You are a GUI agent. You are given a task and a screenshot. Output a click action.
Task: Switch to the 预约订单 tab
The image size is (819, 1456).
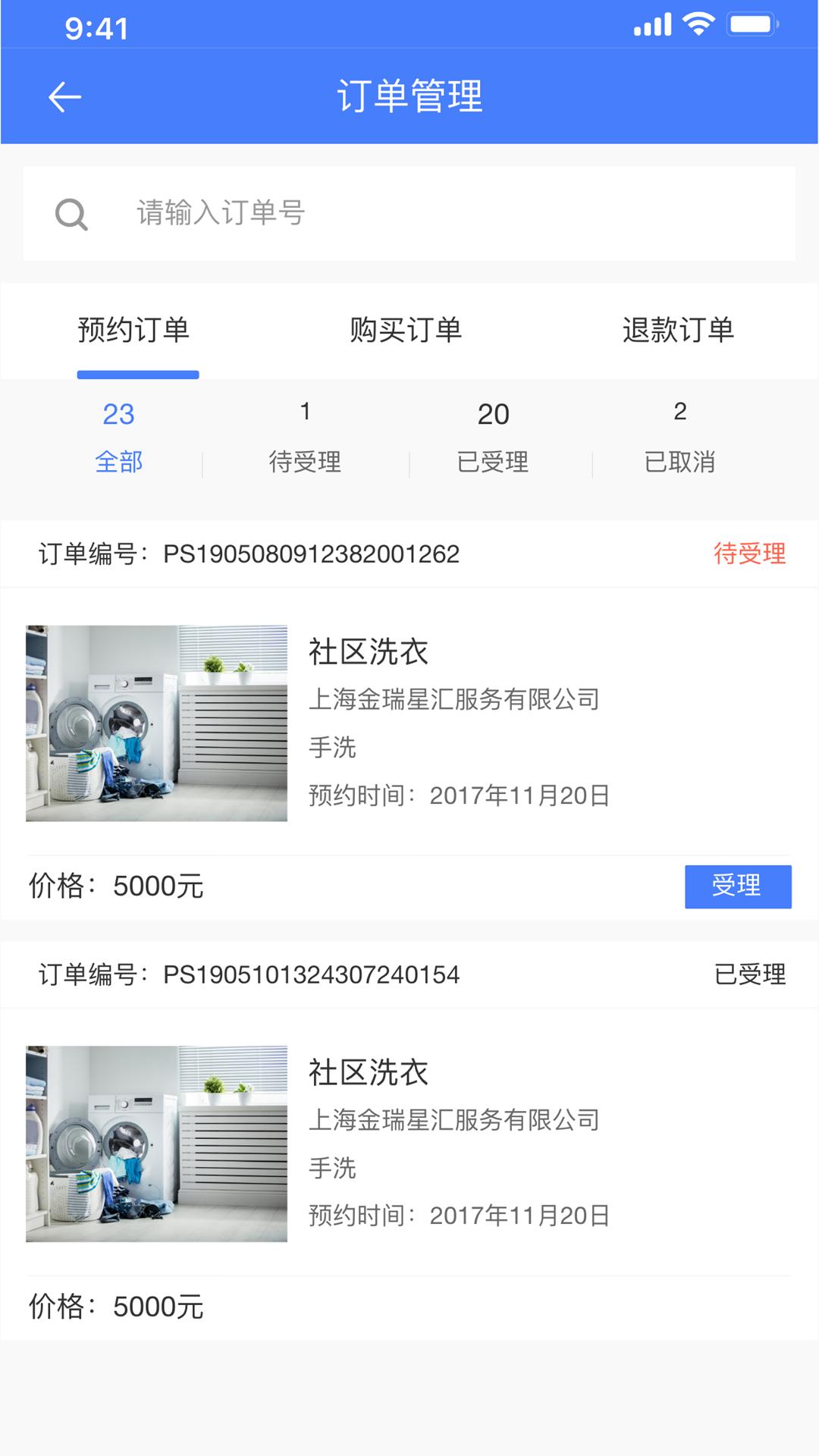134,331
